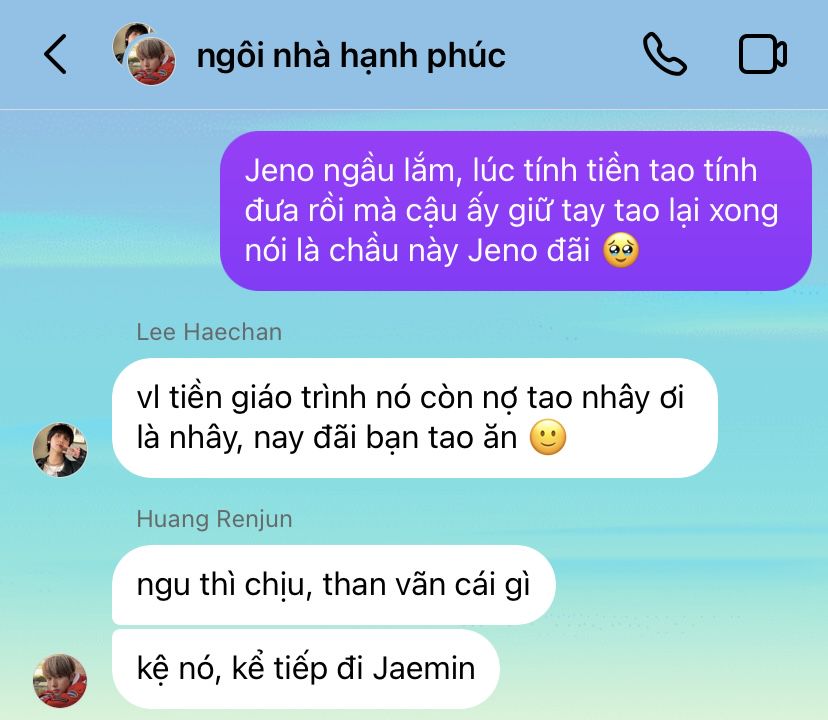Open group info for ngôi nhà hạnh phúc
The image size is (828, 720).
(x=350, y=55)
